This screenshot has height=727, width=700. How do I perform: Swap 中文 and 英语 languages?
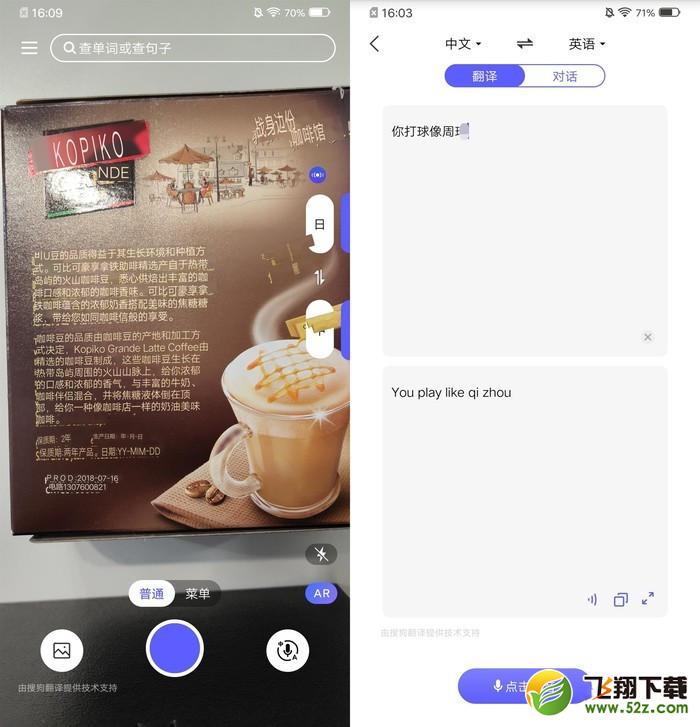[x=525, y=44]
